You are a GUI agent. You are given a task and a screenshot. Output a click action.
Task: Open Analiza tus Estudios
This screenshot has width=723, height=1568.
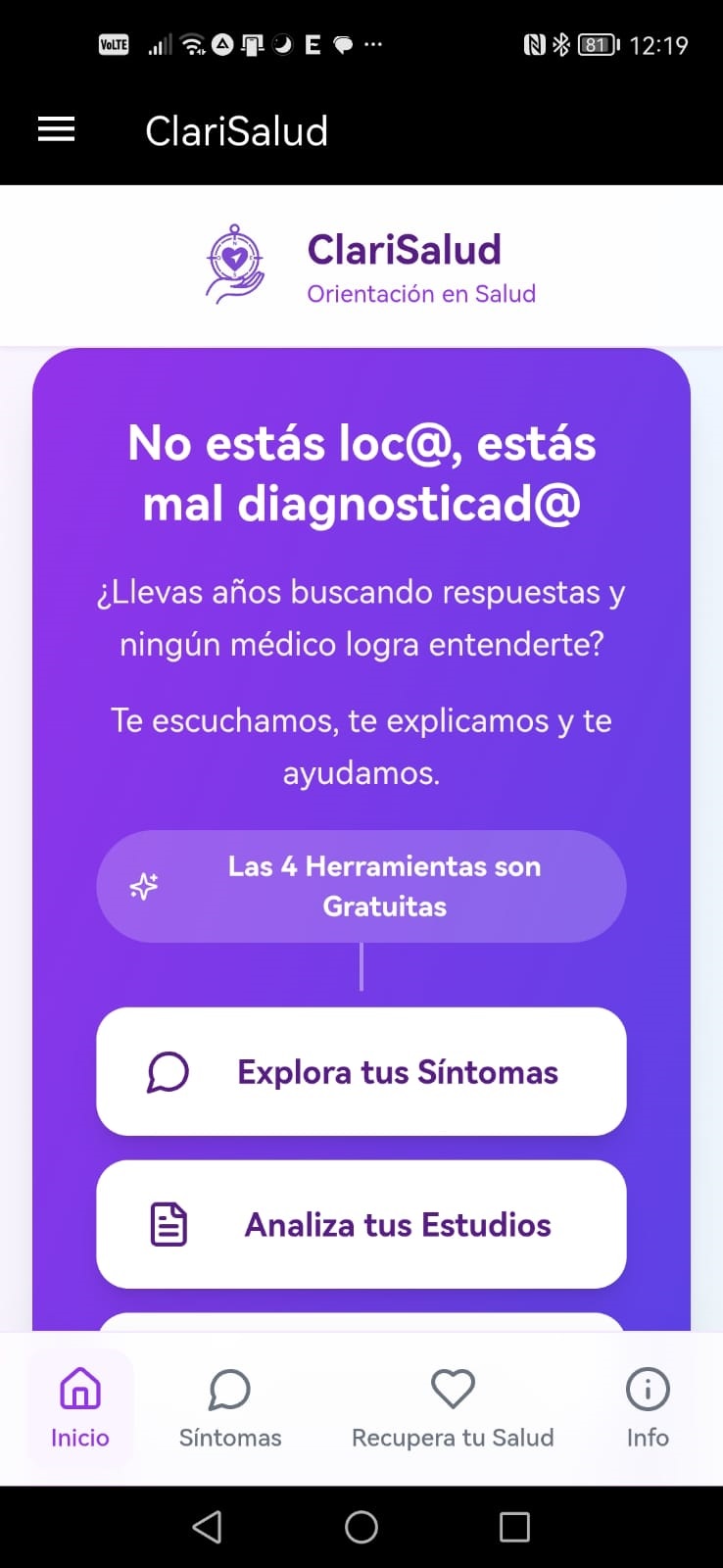[361, 1224]
